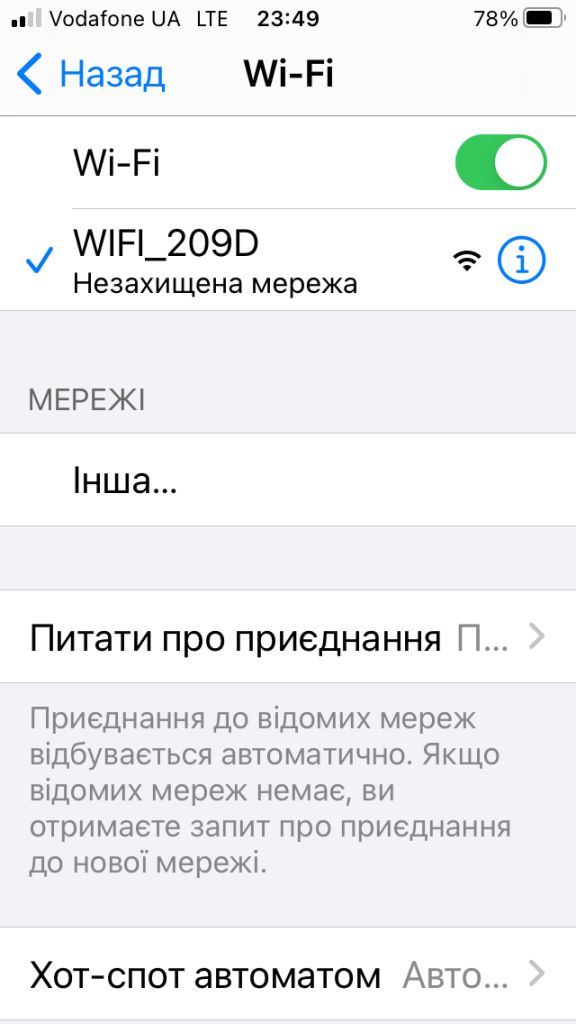Image resolution: width=576 pixels, height=1024 pixels.
Task: Open Хот-спот автоматом setting
Action: click(288, 974)
